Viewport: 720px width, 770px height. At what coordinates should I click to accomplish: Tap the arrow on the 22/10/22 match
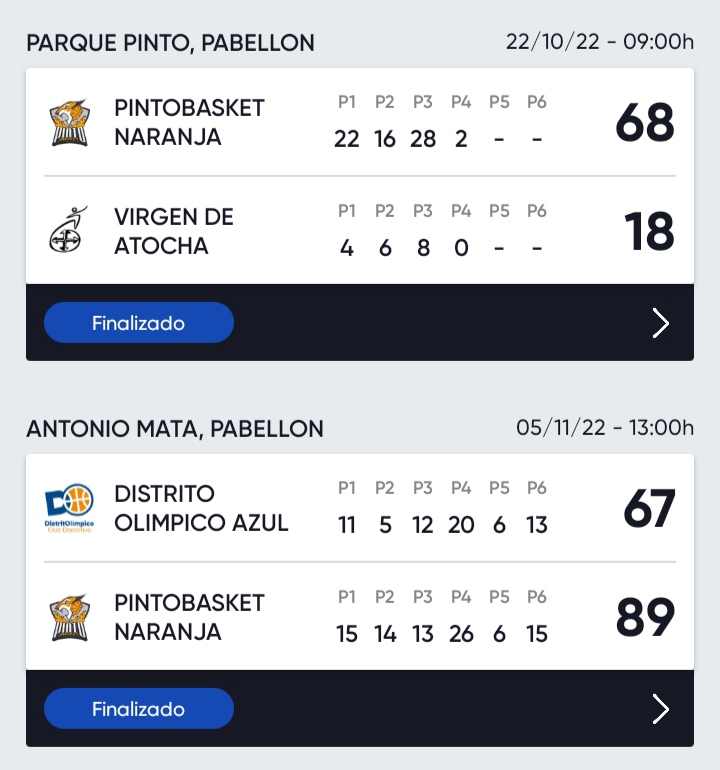660,323
